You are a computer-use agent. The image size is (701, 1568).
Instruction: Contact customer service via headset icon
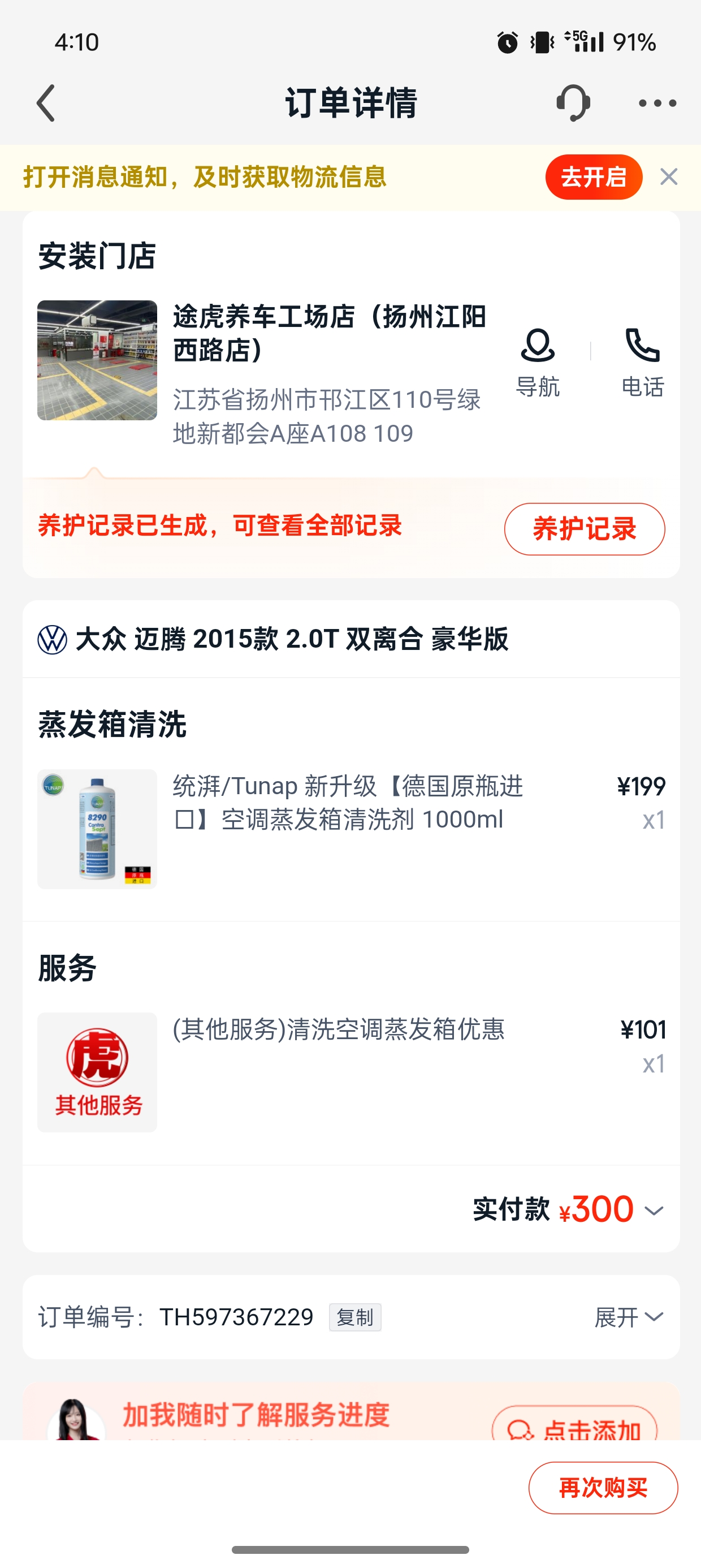(573, 103)
